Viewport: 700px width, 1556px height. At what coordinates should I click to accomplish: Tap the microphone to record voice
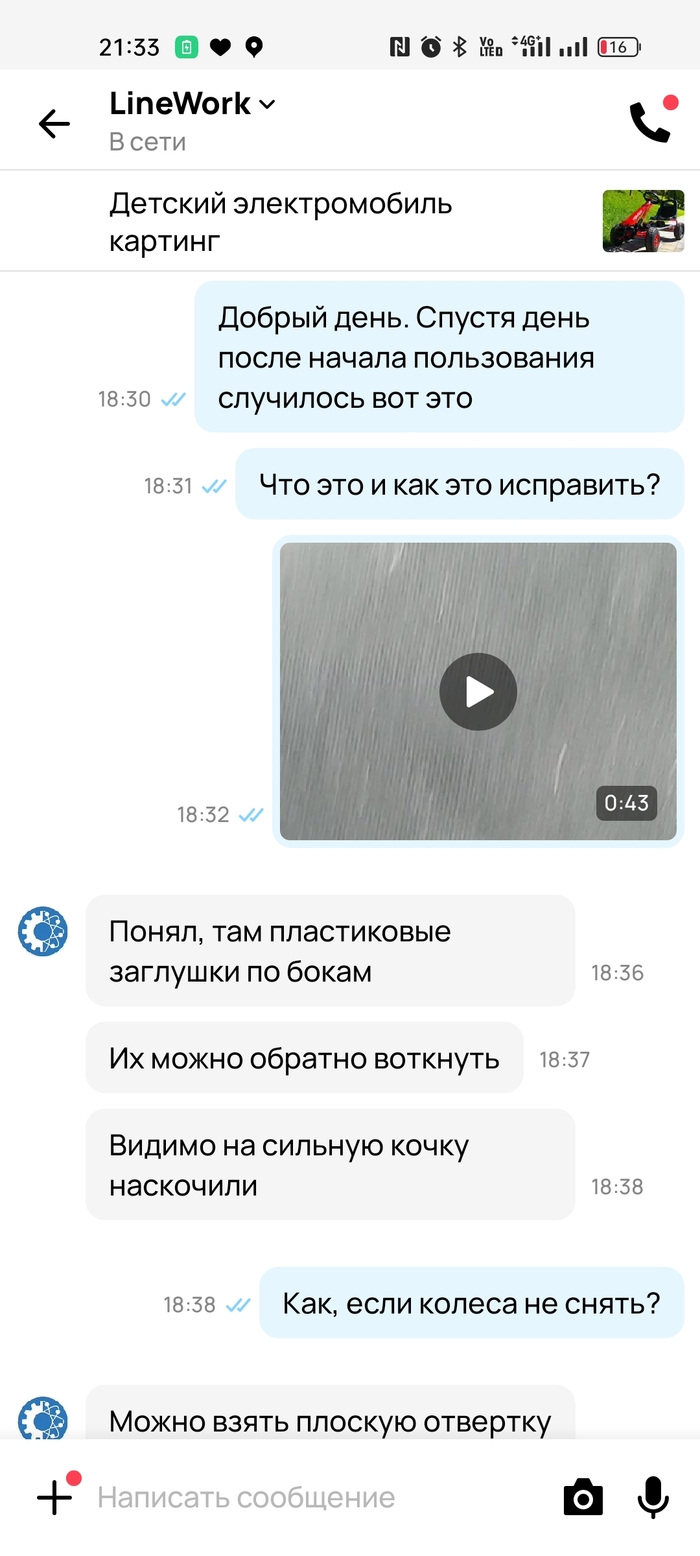pos(653,1497)
